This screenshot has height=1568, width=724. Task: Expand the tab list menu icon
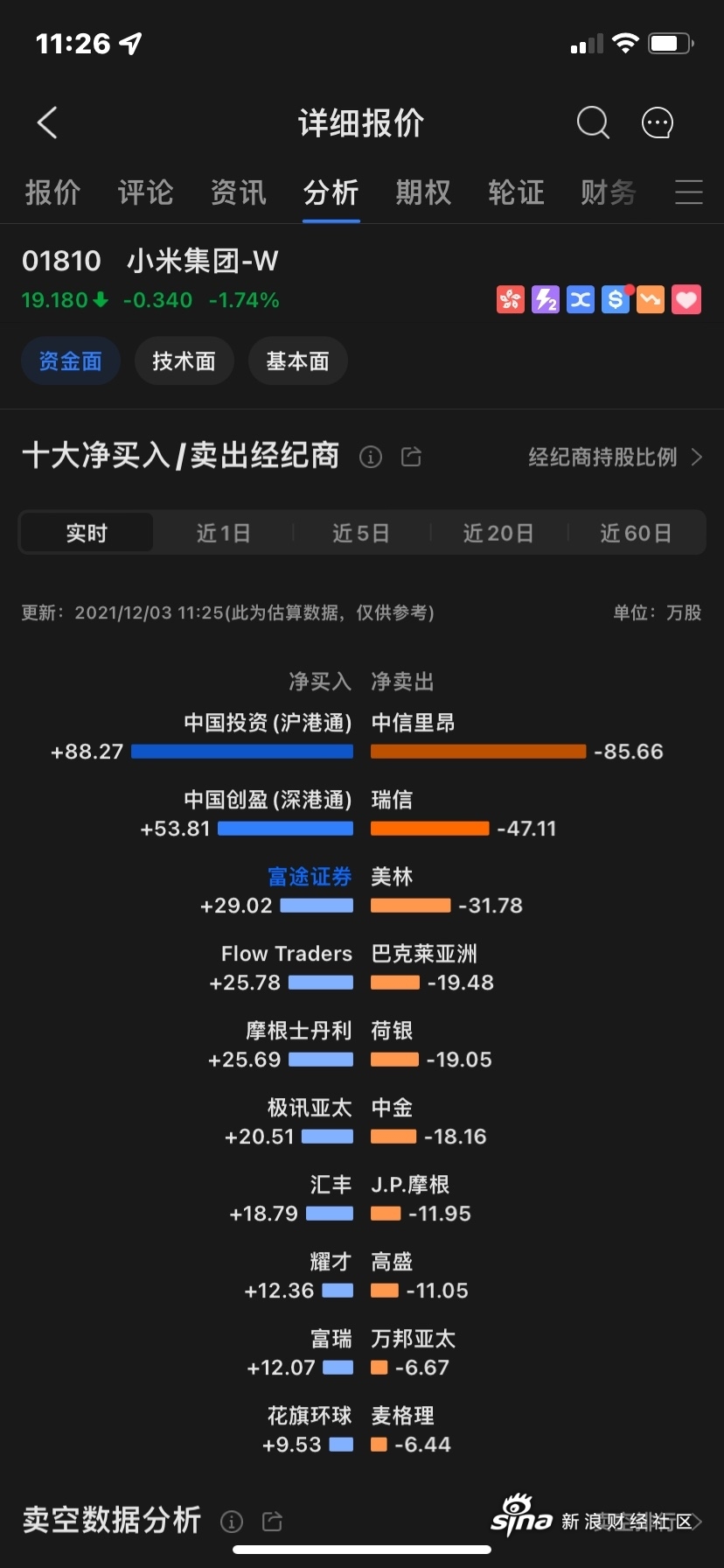[689, 192]
